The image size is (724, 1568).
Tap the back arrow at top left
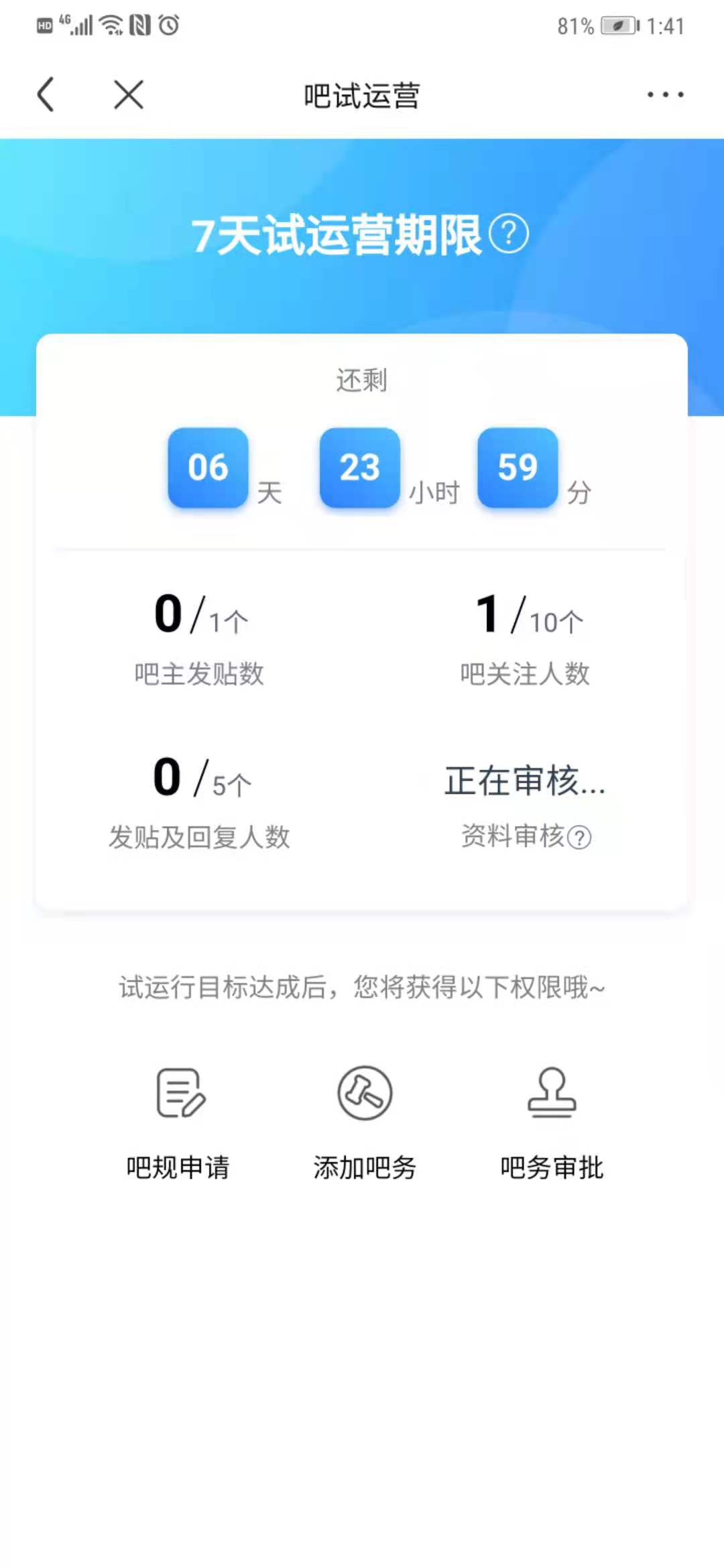coord(45,94)
